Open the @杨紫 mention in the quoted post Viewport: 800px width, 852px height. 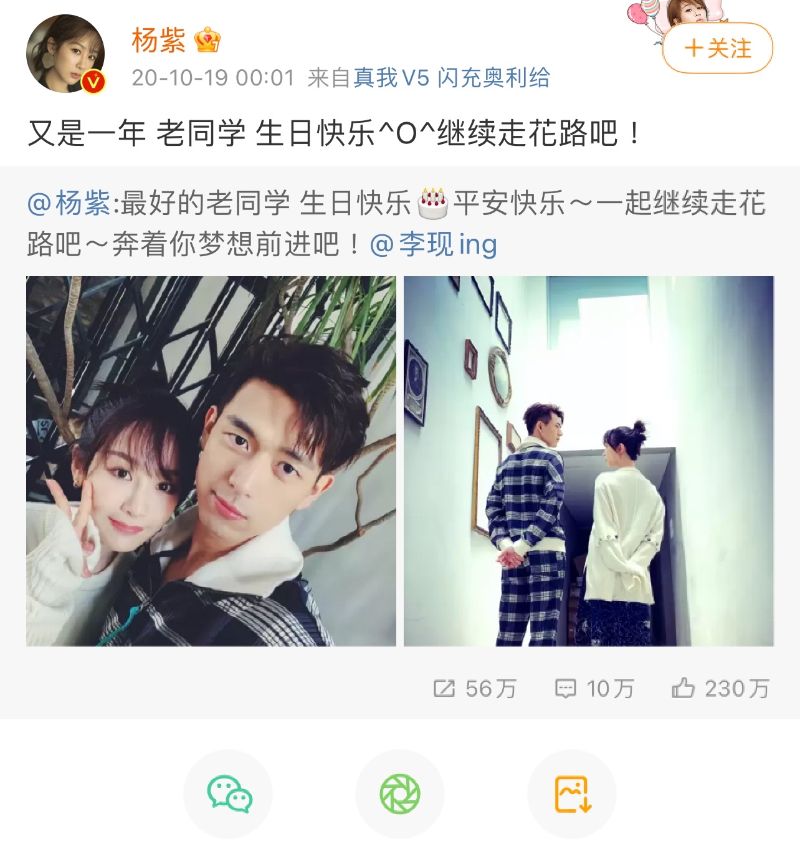(x=70, y=204)
